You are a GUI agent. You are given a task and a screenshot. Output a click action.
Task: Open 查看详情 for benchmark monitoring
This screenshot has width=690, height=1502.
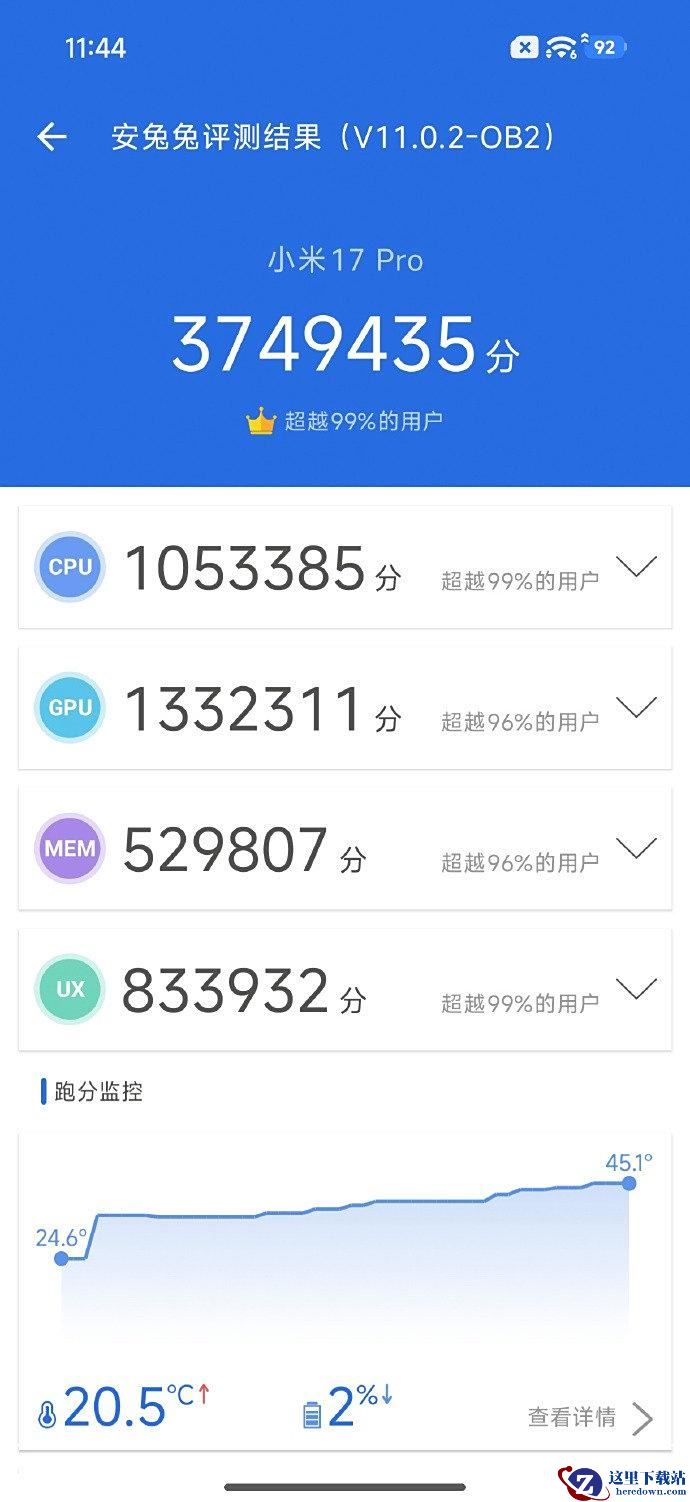[590, 1417]
